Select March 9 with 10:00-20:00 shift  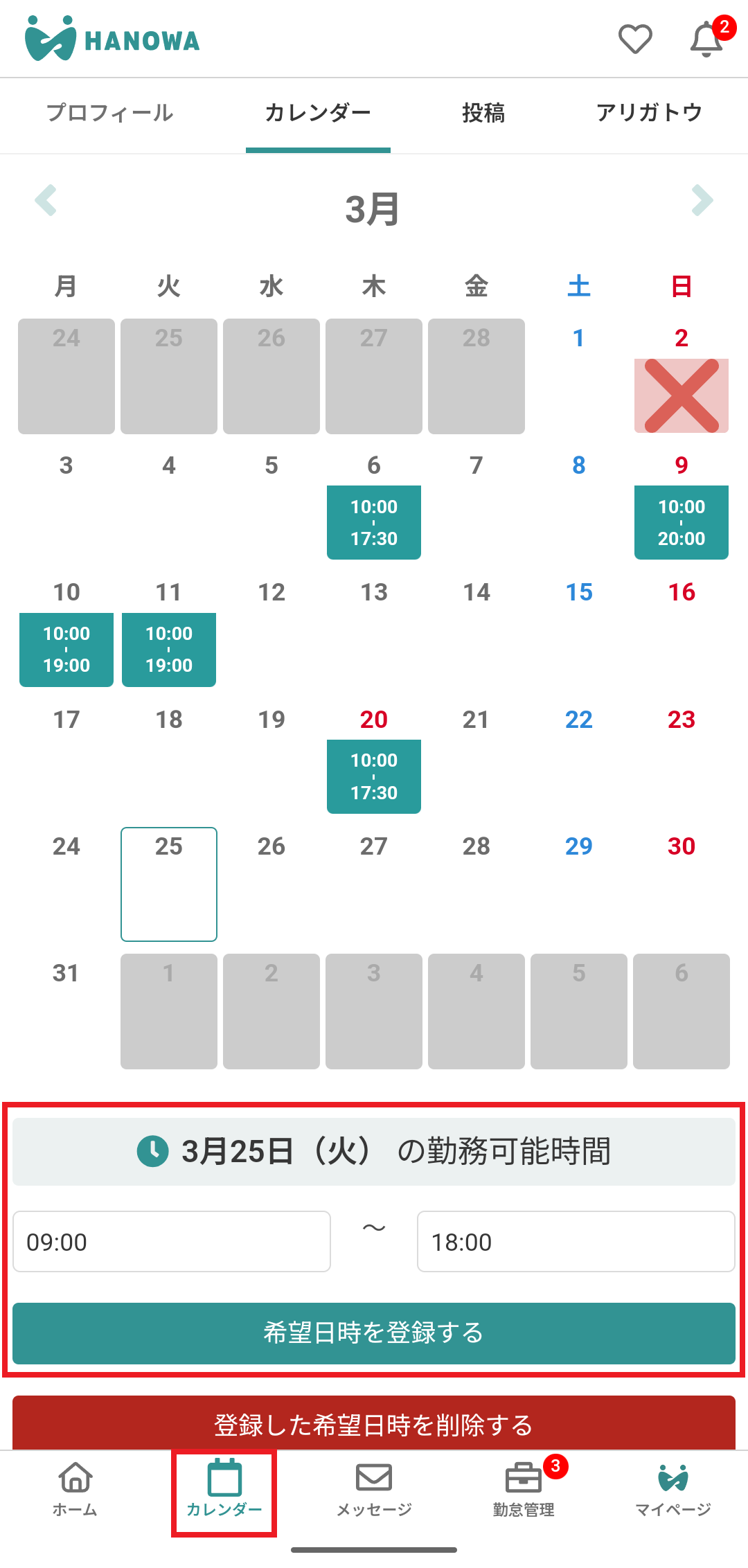(x=682, y=522)
